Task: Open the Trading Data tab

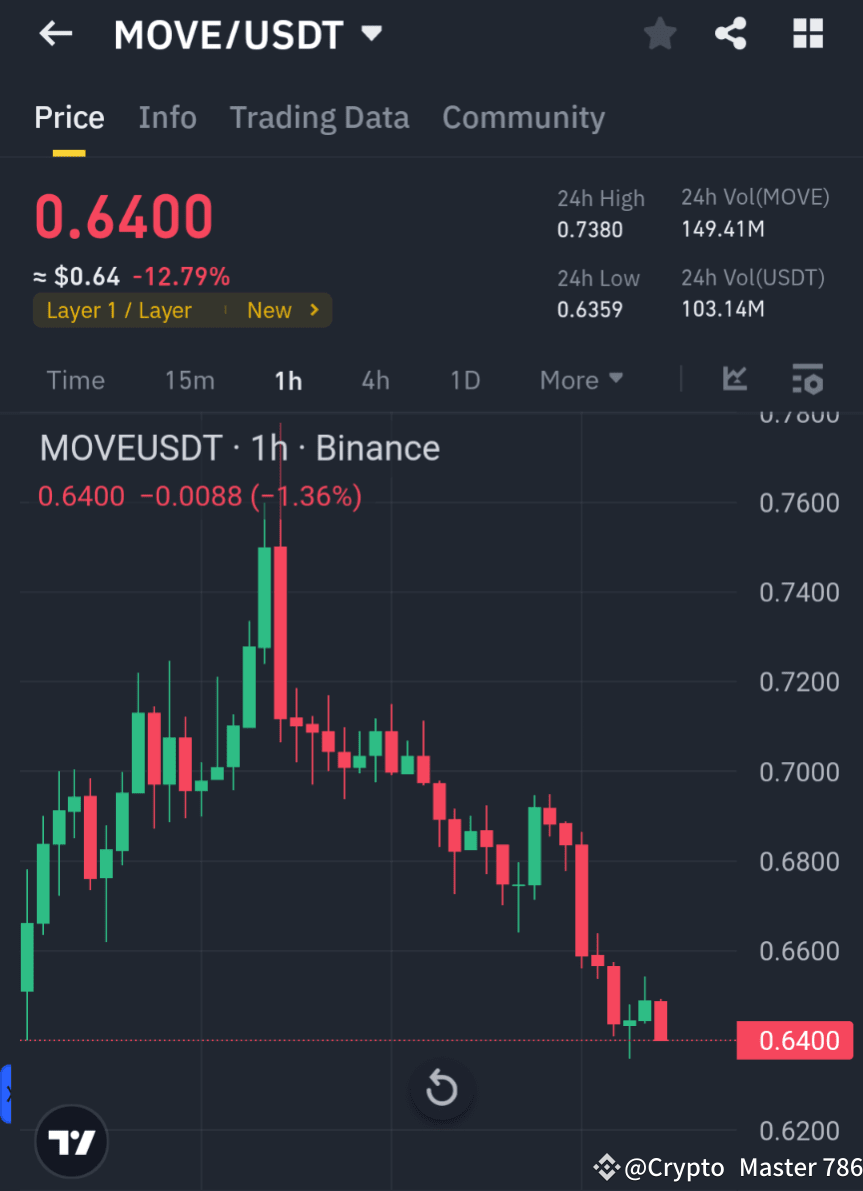Action: 319,117
